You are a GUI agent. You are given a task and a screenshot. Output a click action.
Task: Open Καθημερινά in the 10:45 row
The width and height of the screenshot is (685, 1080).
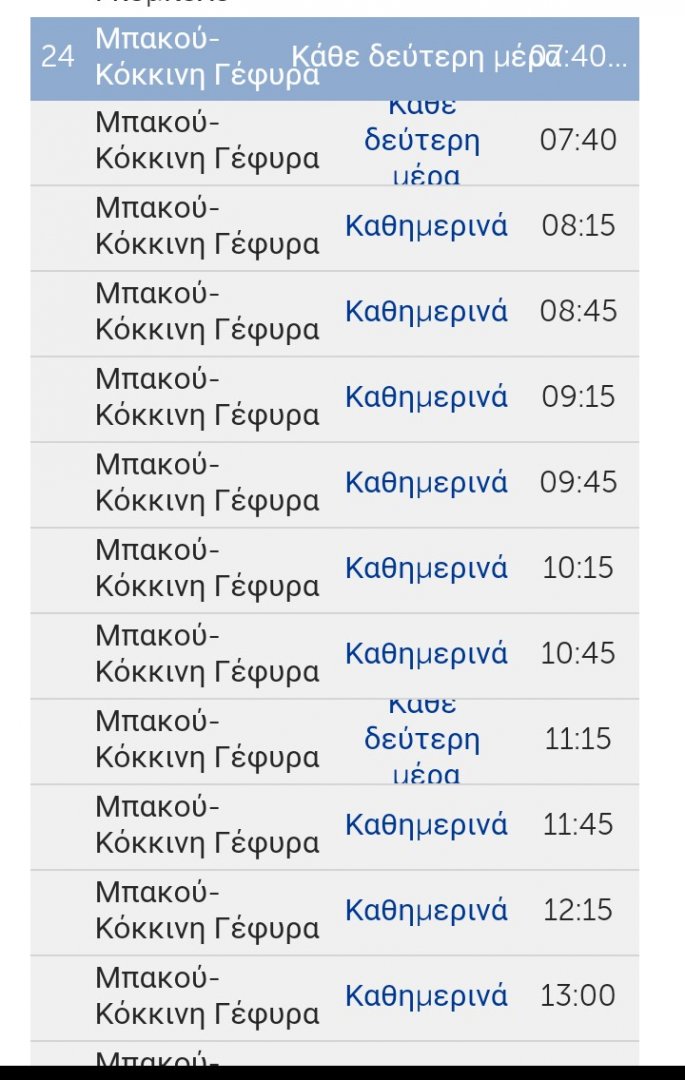(x=426, y=654)
